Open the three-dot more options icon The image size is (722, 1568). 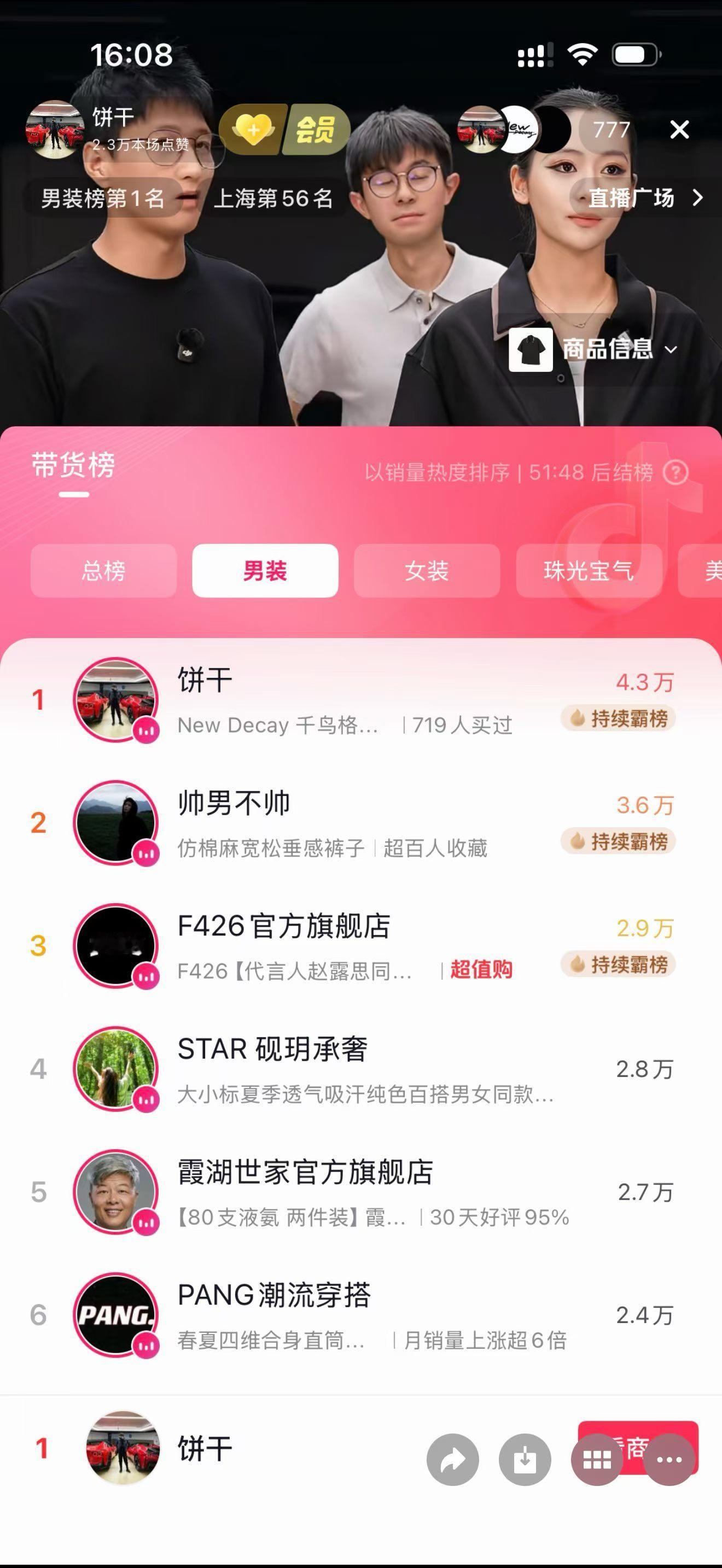pos(668,1459)
